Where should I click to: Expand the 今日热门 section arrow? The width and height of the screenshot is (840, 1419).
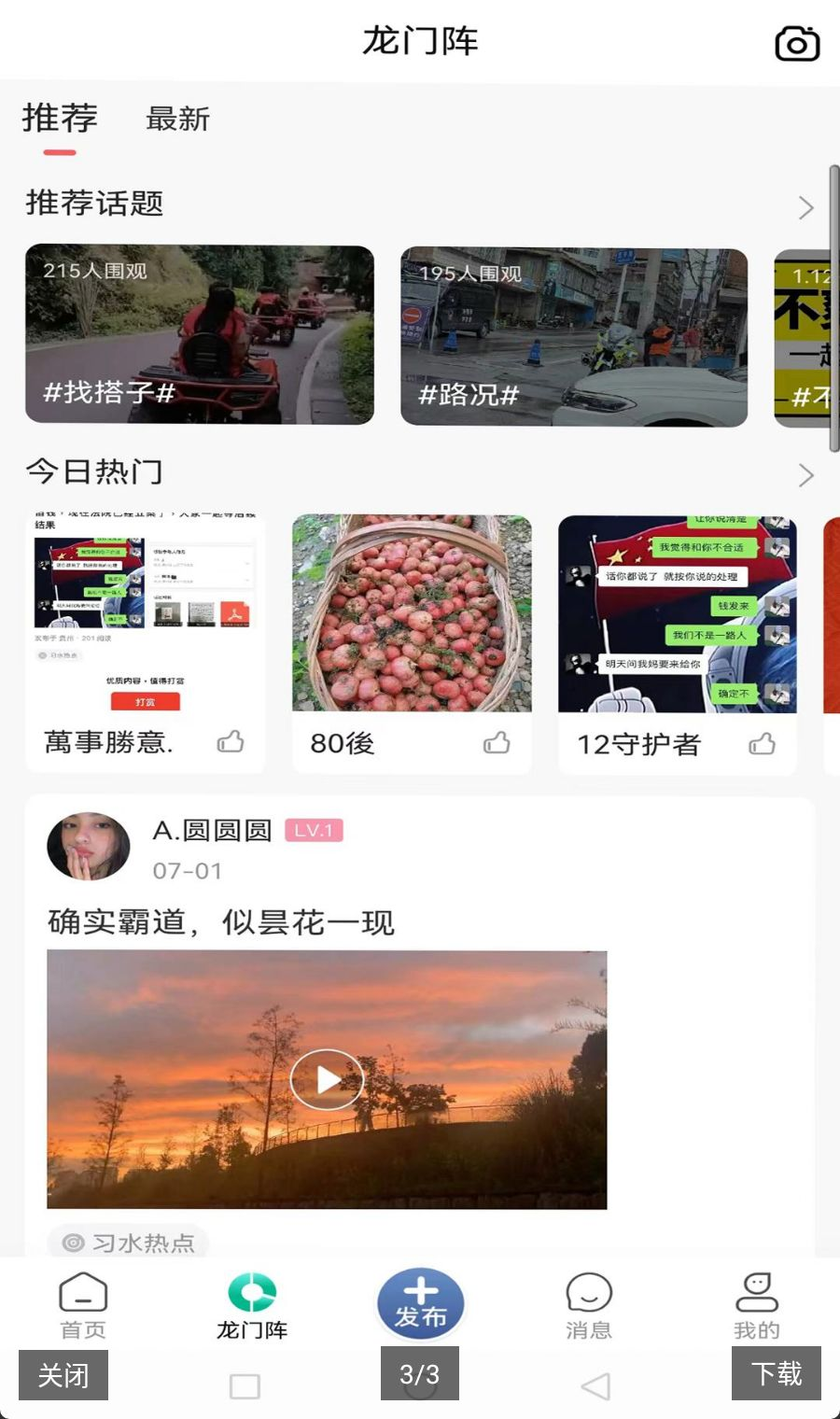pyautogui.click(x=806, y=475)
